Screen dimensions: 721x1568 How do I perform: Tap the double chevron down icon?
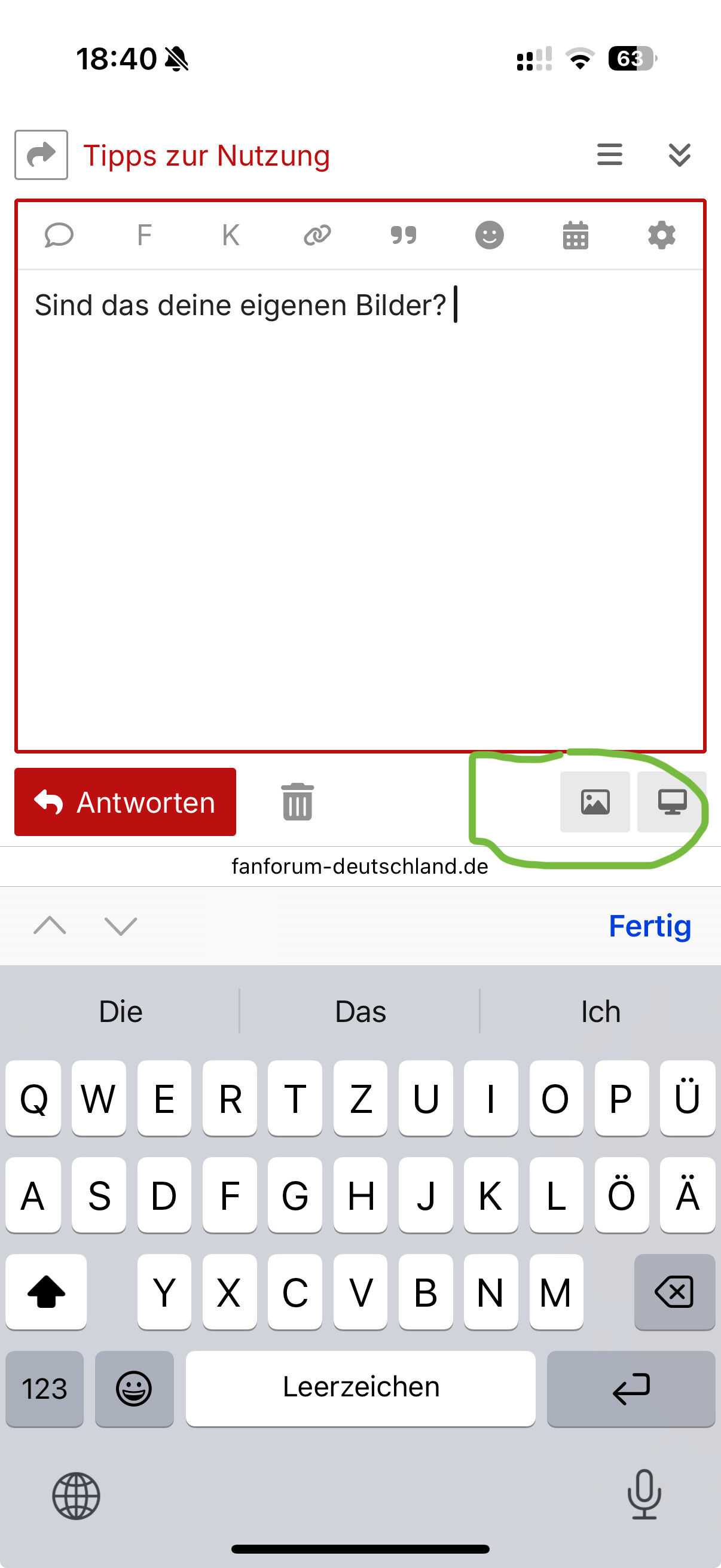click(x=679, y=155)
